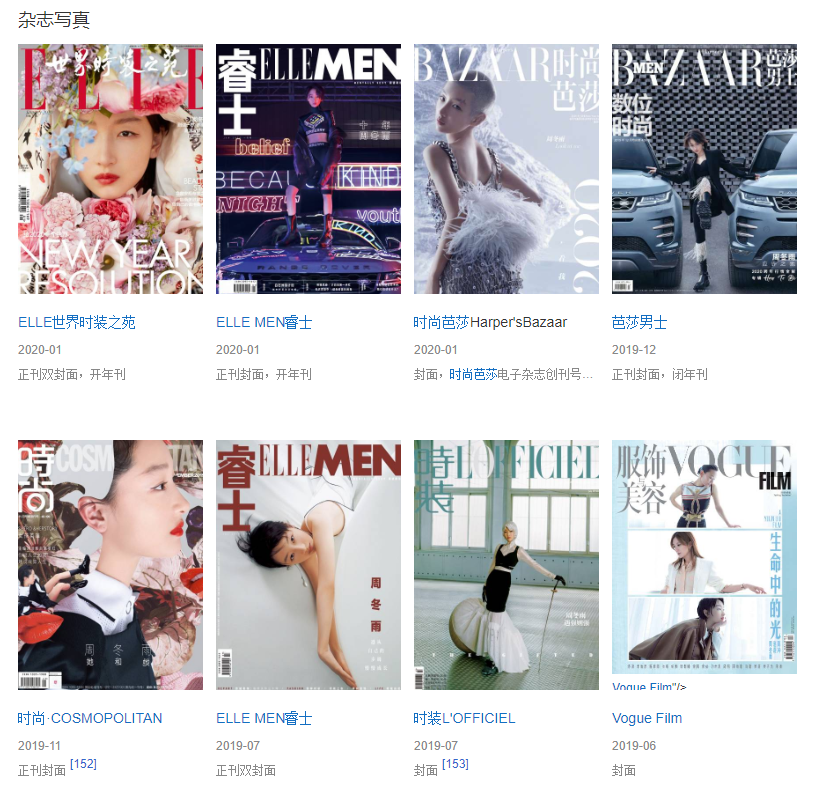Open the 时装L'OFFICIEL cover image
Image resolution: width=814 pixels, height=789 pixels.
pyautogui.click(x=506, y=564)
